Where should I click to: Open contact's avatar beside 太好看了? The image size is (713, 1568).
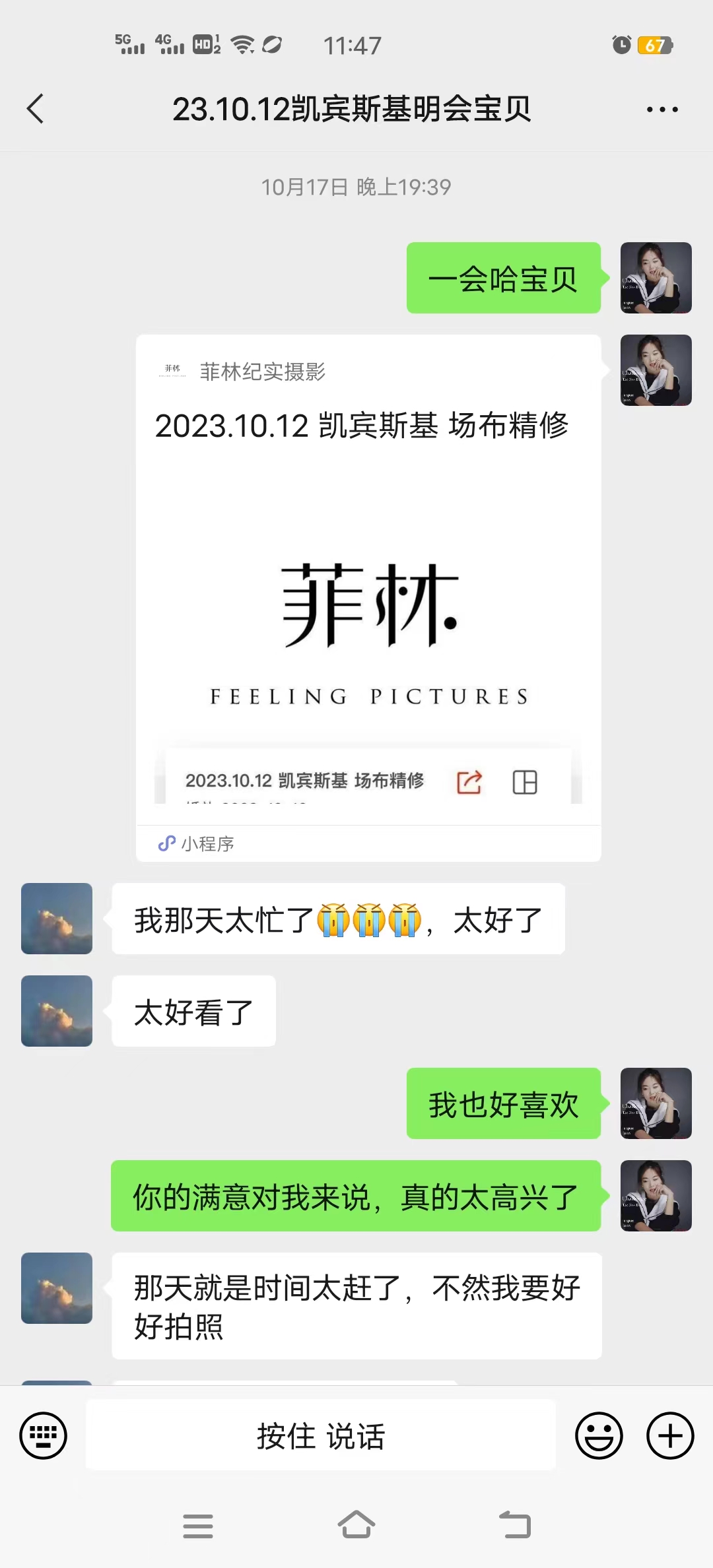point(57,1011)
